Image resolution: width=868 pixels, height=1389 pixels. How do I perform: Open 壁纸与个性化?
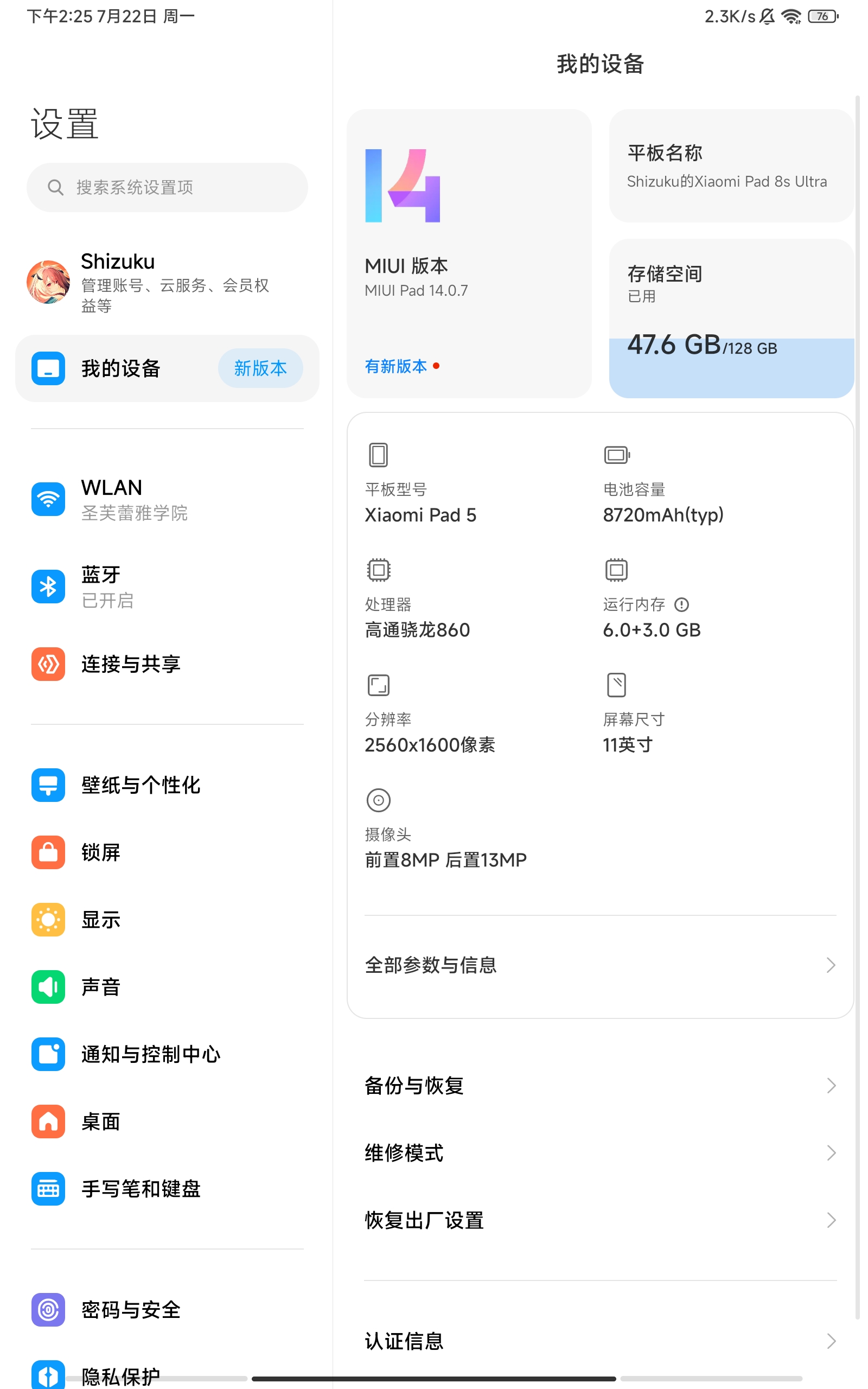pyautogui.click(x=167, y=785)
